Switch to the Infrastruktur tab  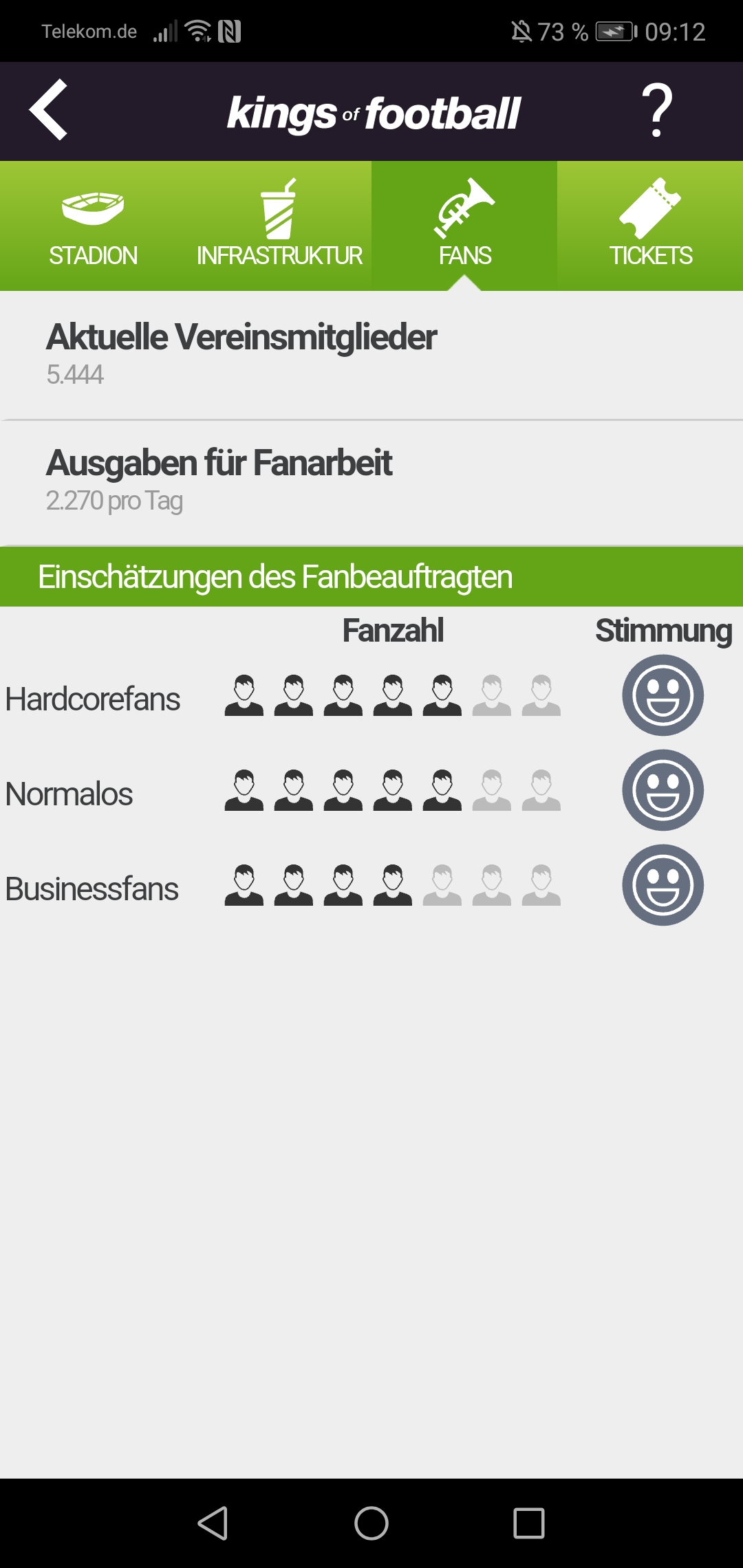(279, 226)
